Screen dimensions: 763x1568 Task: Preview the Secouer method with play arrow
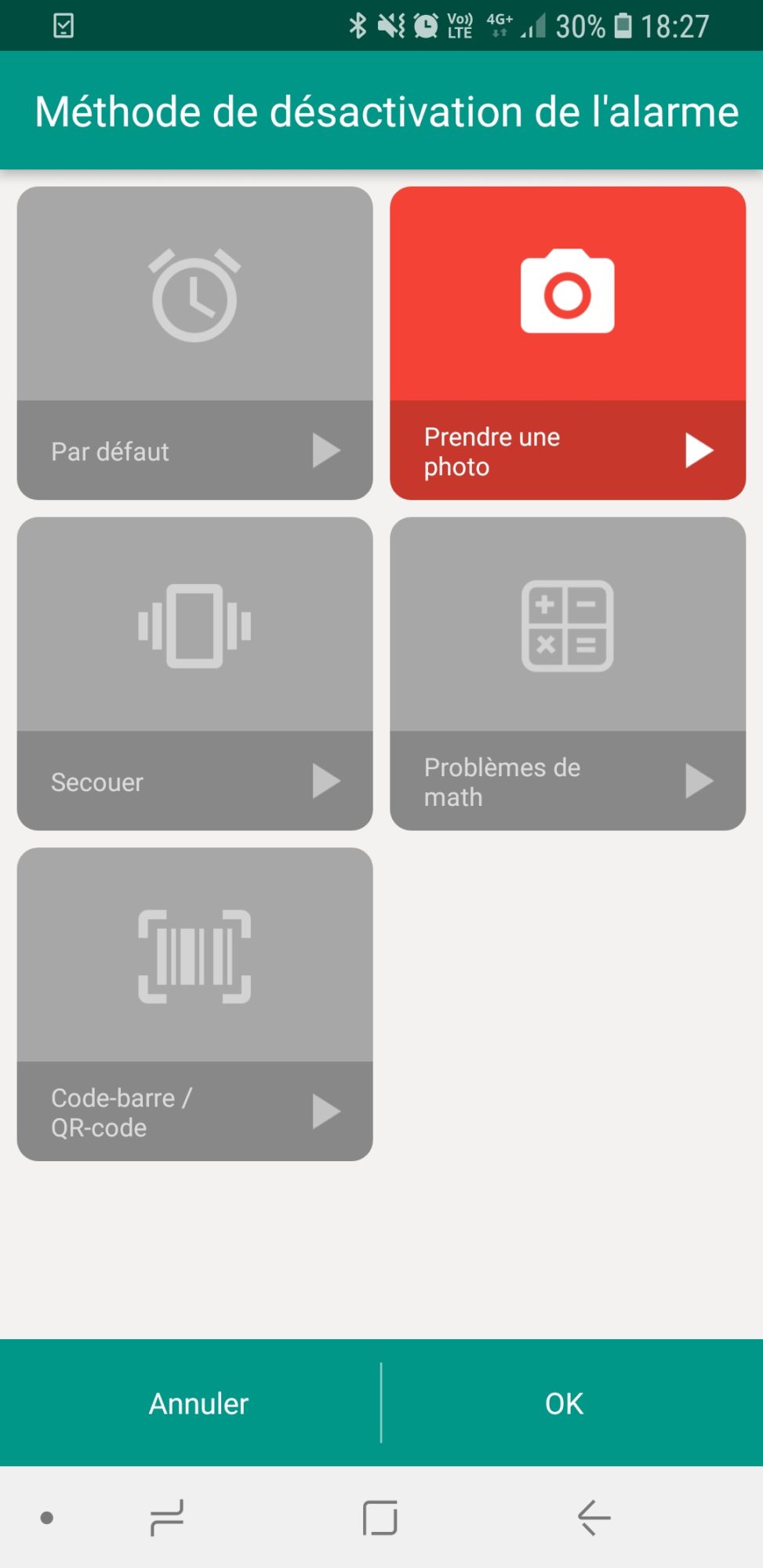325,782
